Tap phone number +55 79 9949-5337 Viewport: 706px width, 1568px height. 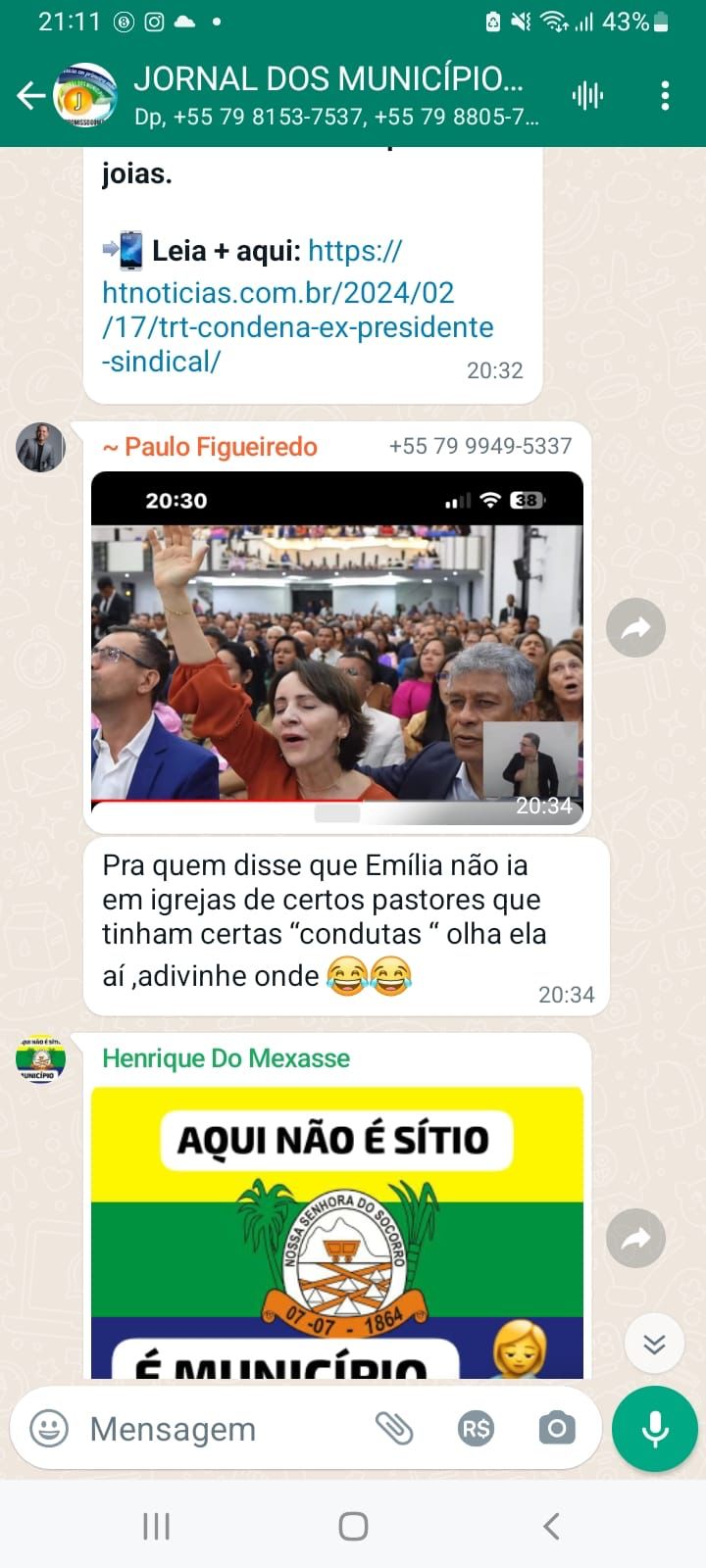tap(479, 446)
